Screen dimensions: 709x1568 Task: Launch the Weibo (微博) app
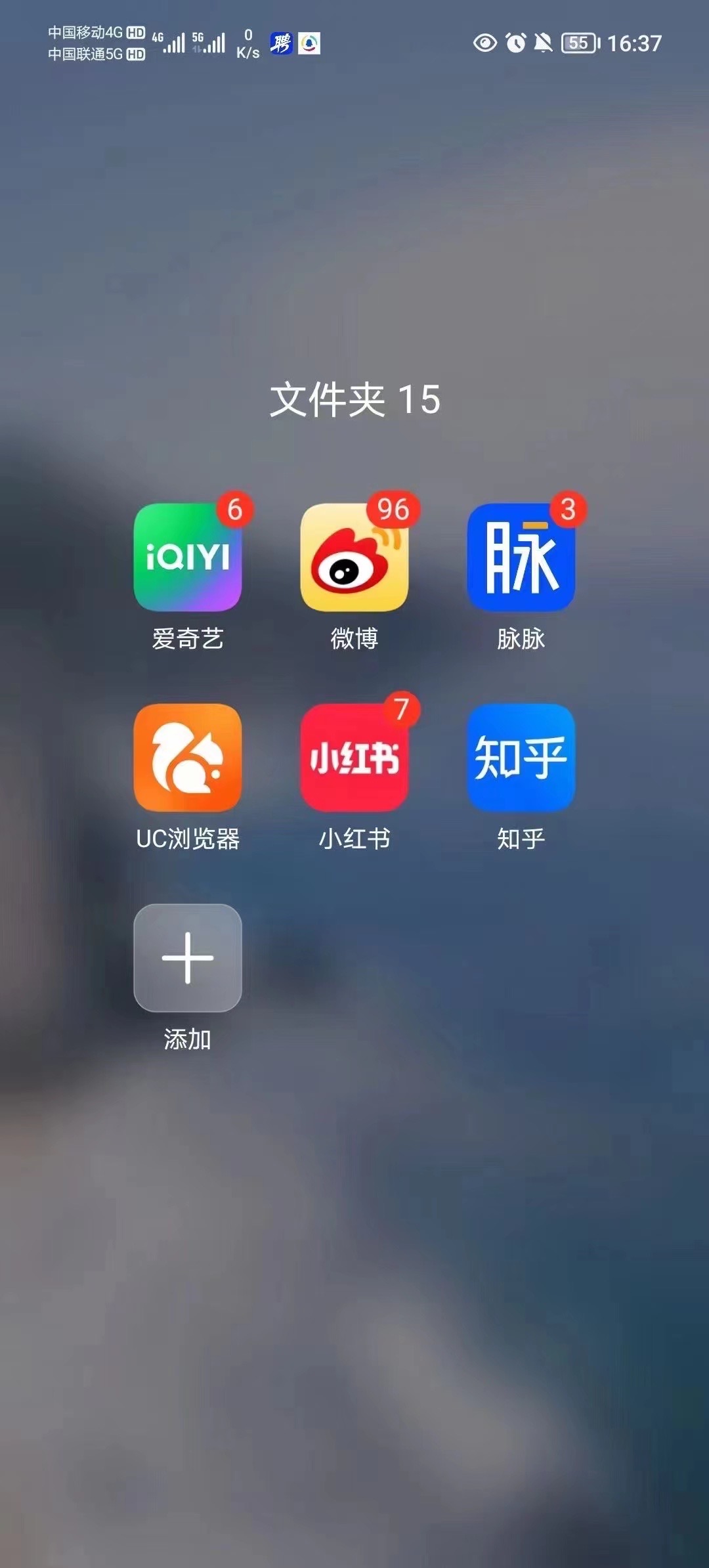354,557
